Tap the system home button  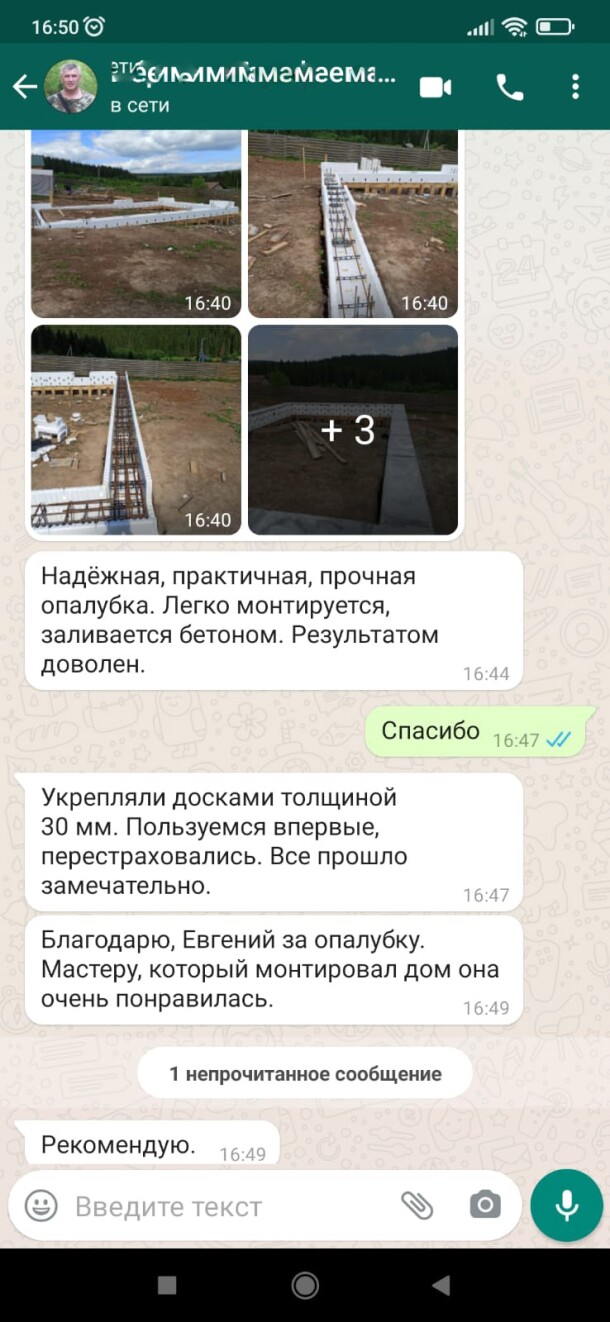pyautogui.click(x=305, y=1284)
